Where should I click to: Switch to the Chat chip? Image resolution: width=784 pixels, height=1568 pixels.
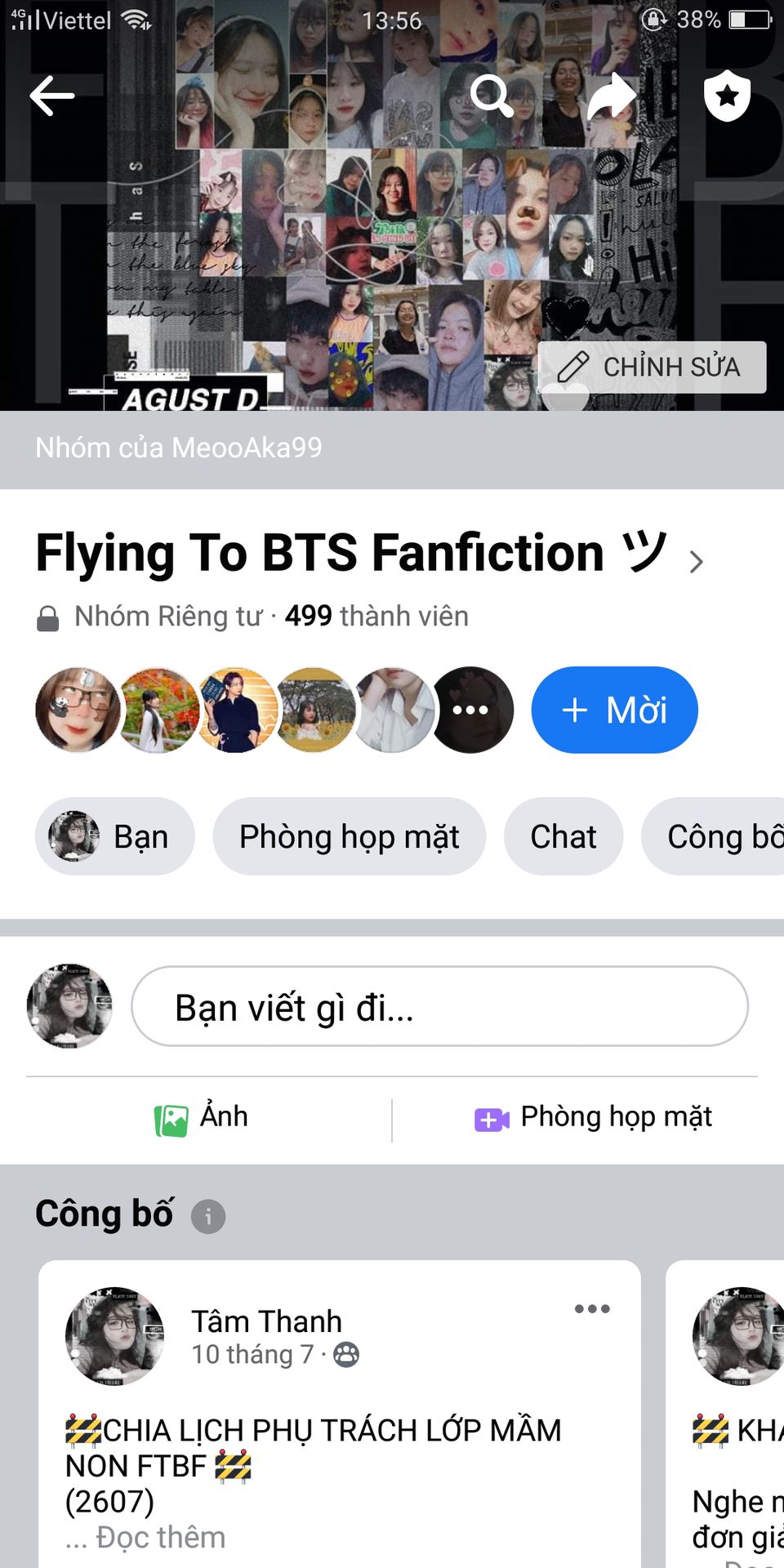(563, 836)
